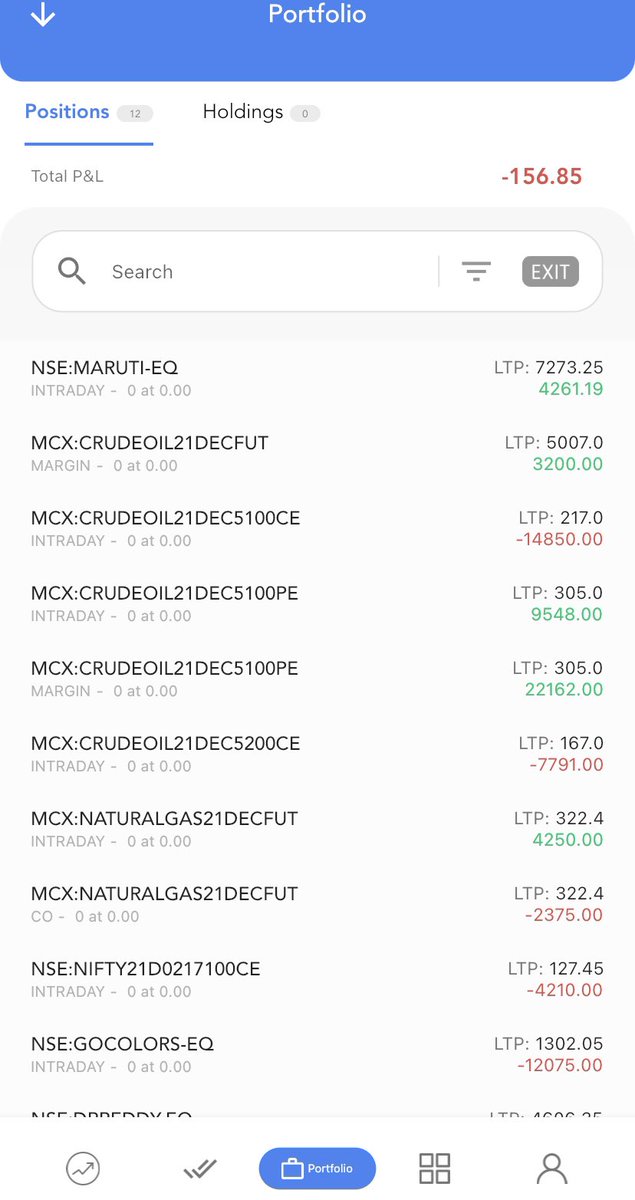Open the MCX:CRUDEOIL21DEC5200CE position
Screen dimensions: 635x1200
pyautogui.click(x=317, y=753)
